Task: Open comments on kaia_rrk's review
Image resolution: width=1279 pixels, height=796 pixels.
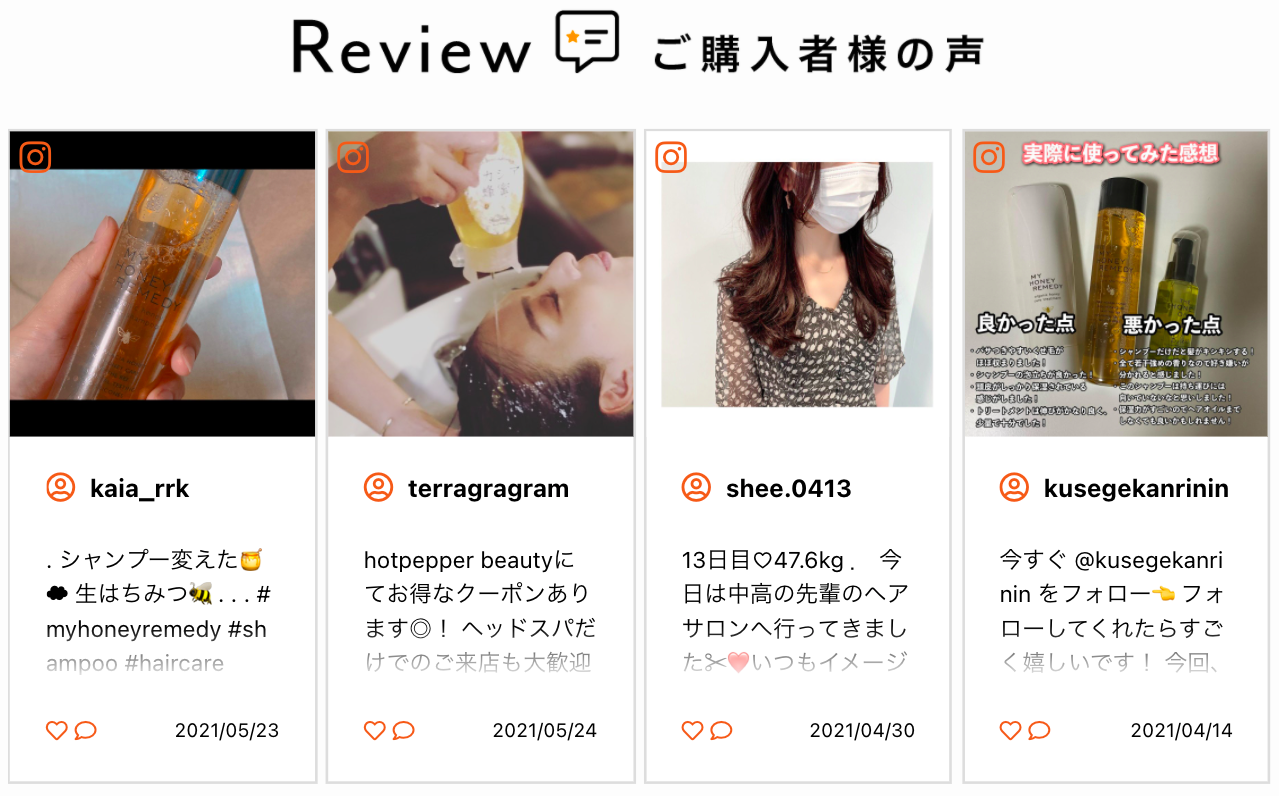Action: 86,731
